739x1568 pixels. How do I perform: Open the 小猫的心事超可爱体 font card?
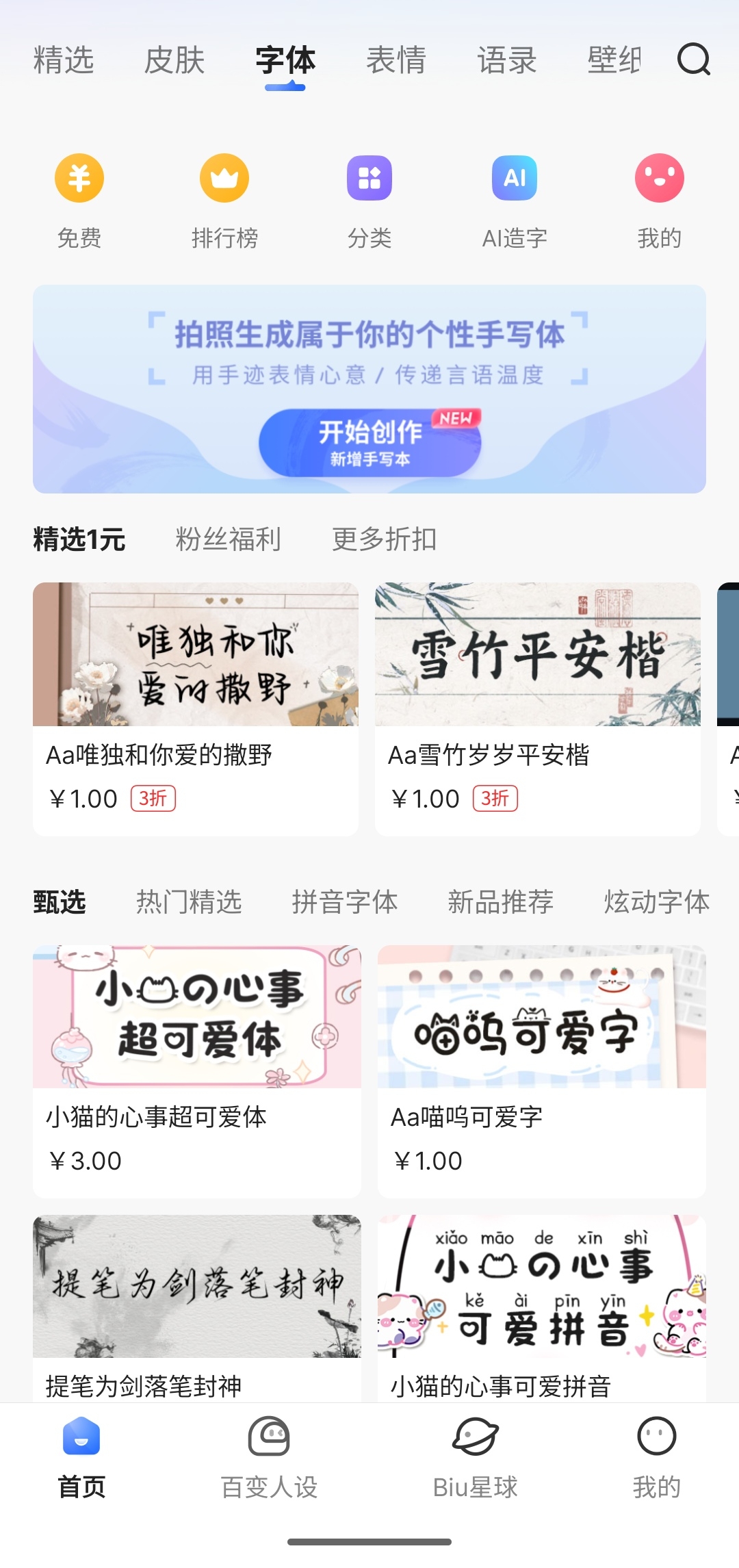click(197, 1071)
